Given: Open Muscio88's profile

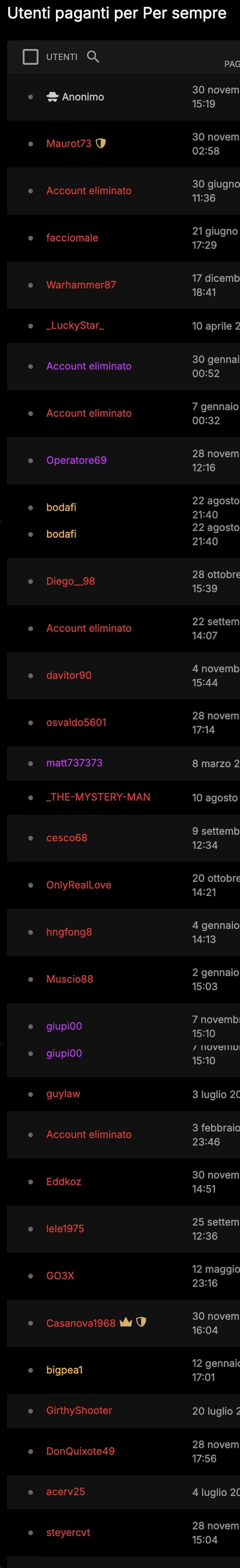Looking at the screenshot, I should (x=69, y=979).
